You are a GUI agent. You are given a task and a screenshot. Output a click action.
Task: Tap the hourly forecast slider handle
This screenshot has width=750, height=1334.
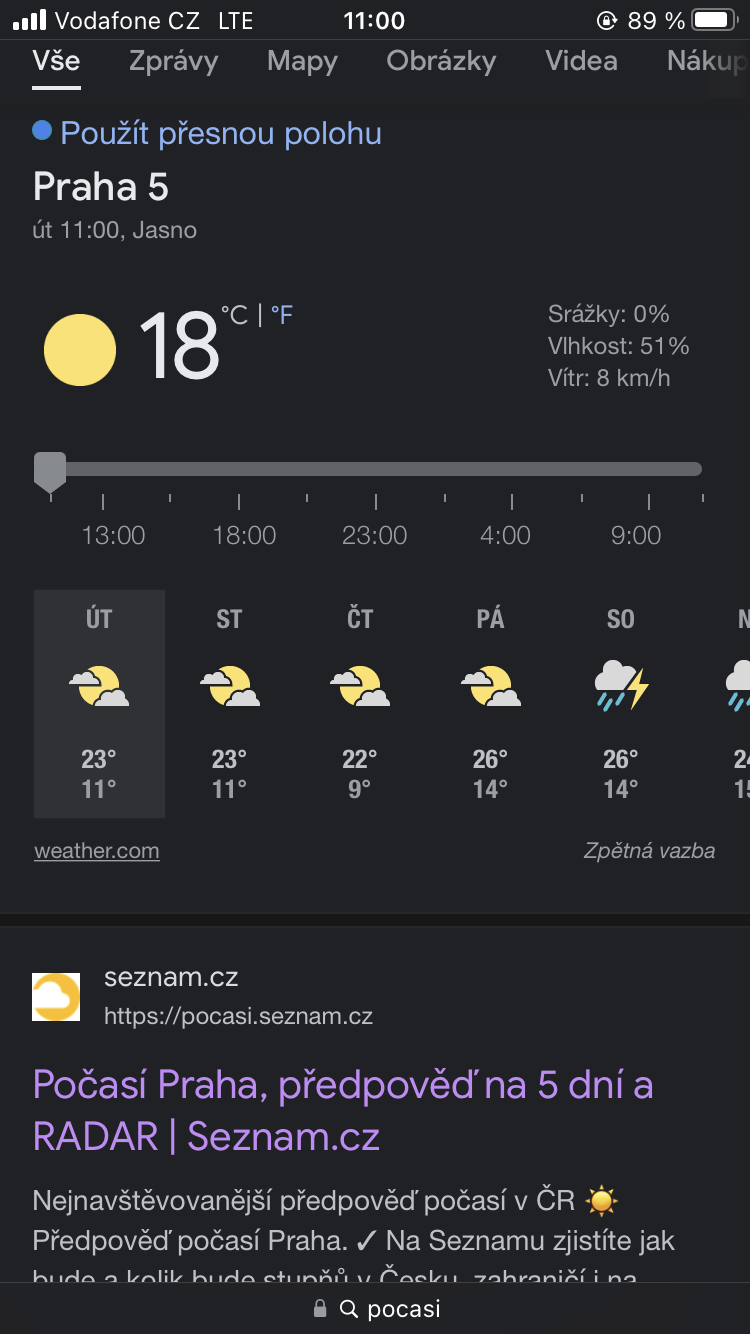click(x=50, y=472)
